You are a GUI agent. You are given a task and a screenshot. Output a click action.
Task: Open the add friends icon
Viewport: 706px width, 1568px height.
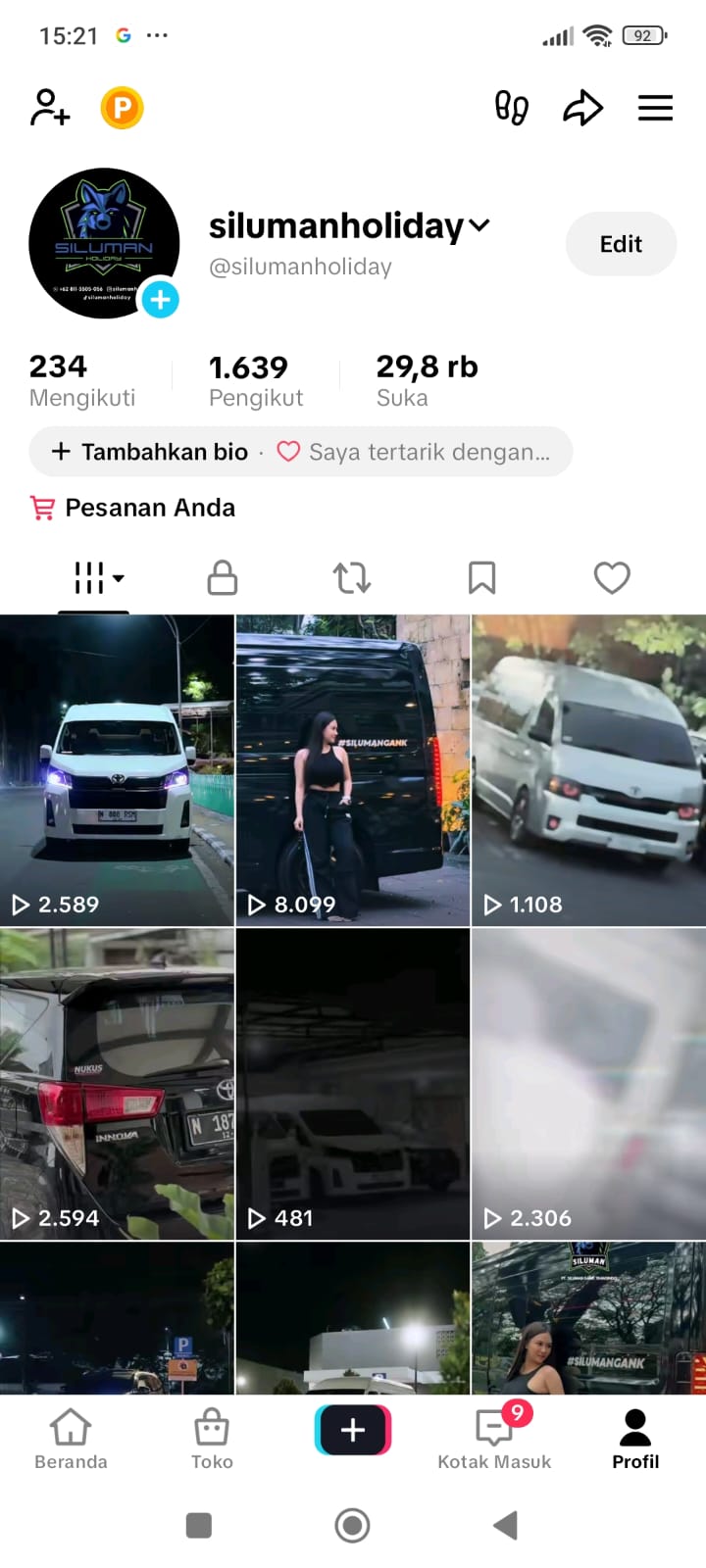click(x=49, y=108)
